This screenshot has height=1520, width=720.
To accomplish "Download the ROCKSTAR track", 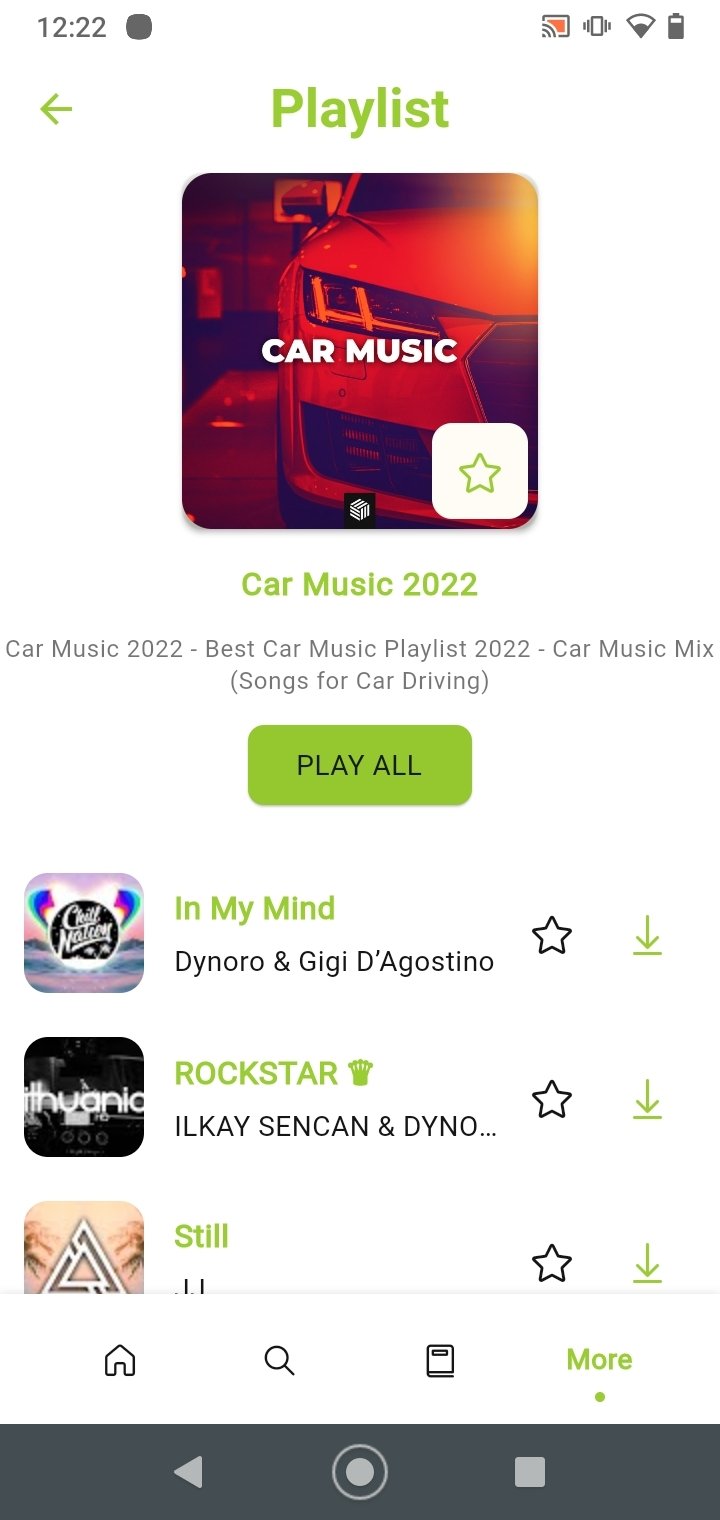I will (647, 1101).
